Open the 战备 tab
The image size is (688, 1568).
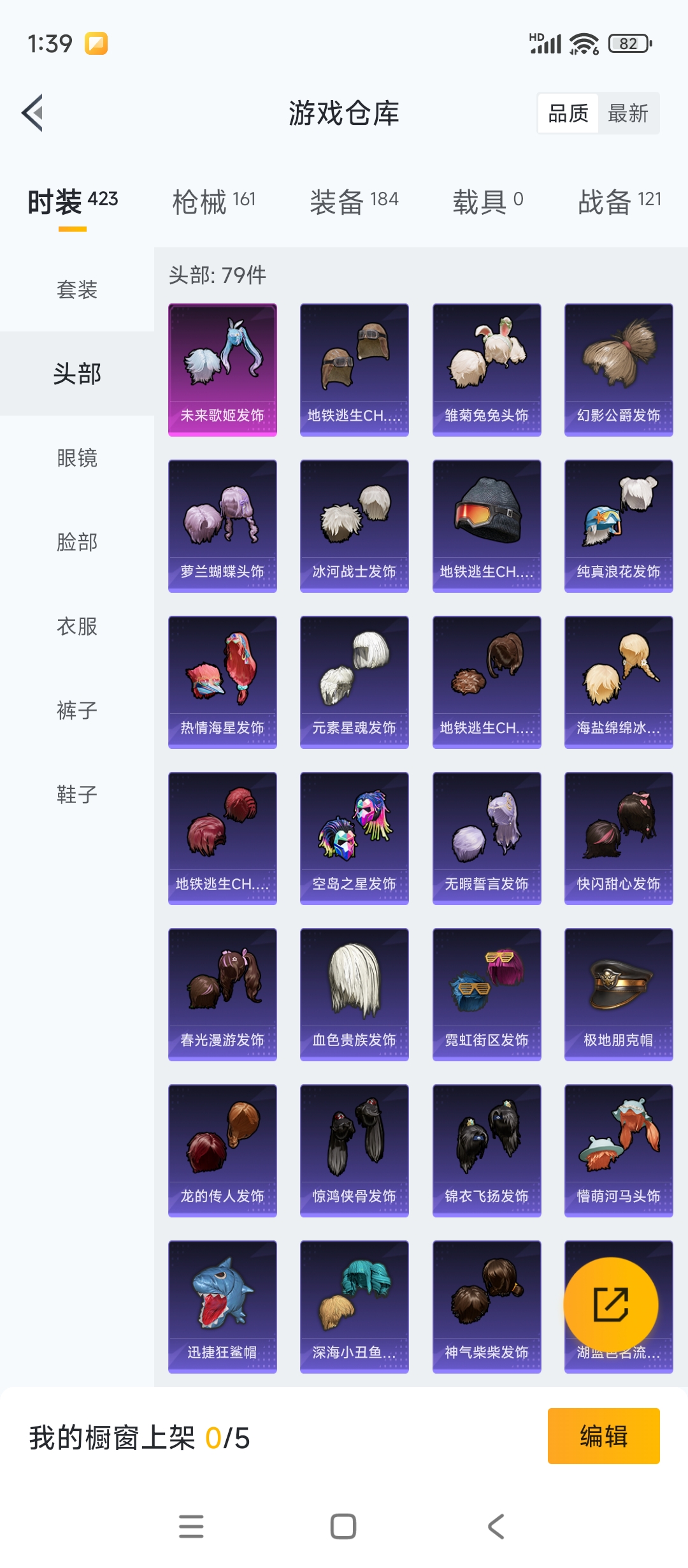(x=619, y=201)
